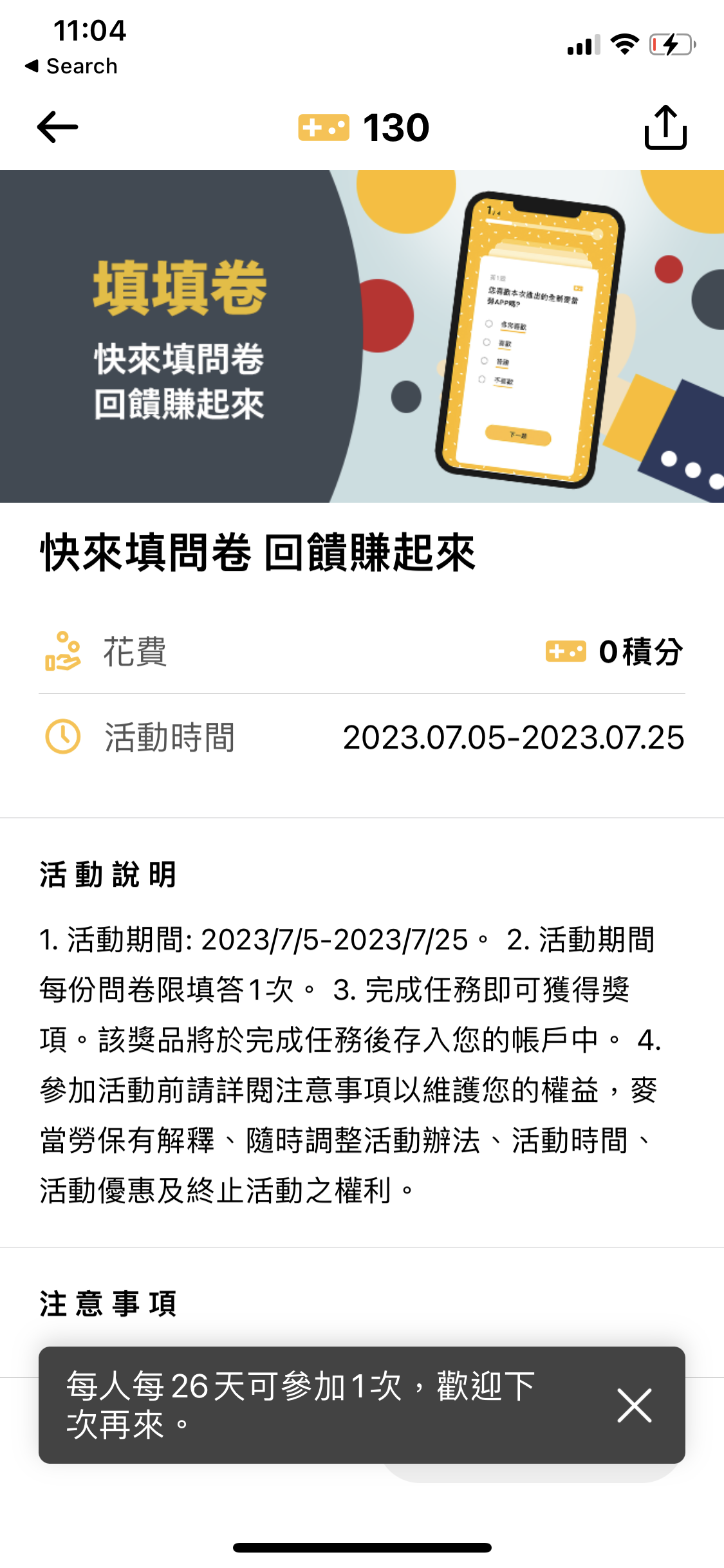Return to Search via status bar link
The height and width of the screenshot is (1568, 724).
[71, 66]
